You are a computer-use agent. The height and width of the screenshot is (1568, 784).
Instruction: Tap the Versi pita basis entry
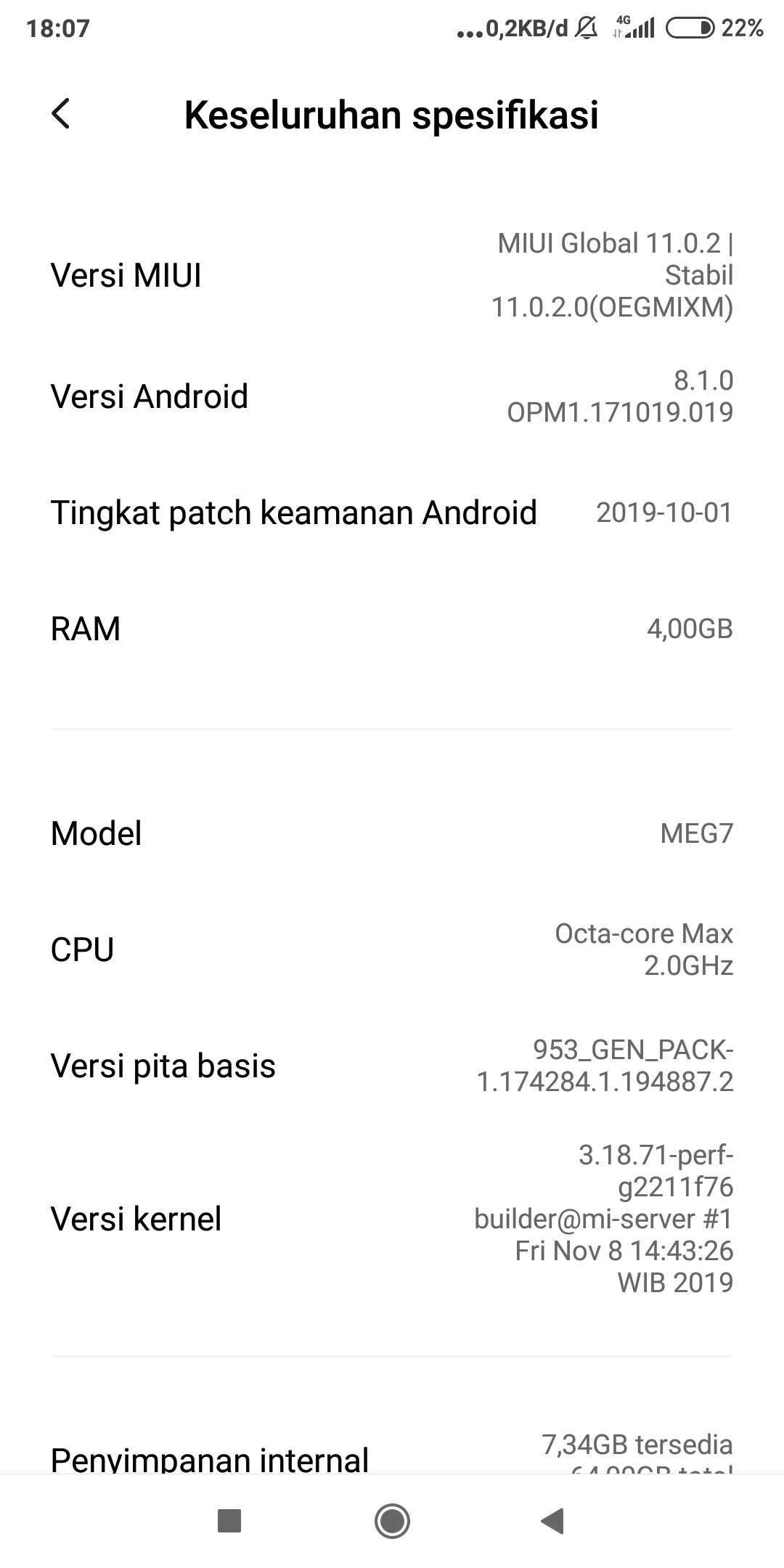click(392, 1066)
